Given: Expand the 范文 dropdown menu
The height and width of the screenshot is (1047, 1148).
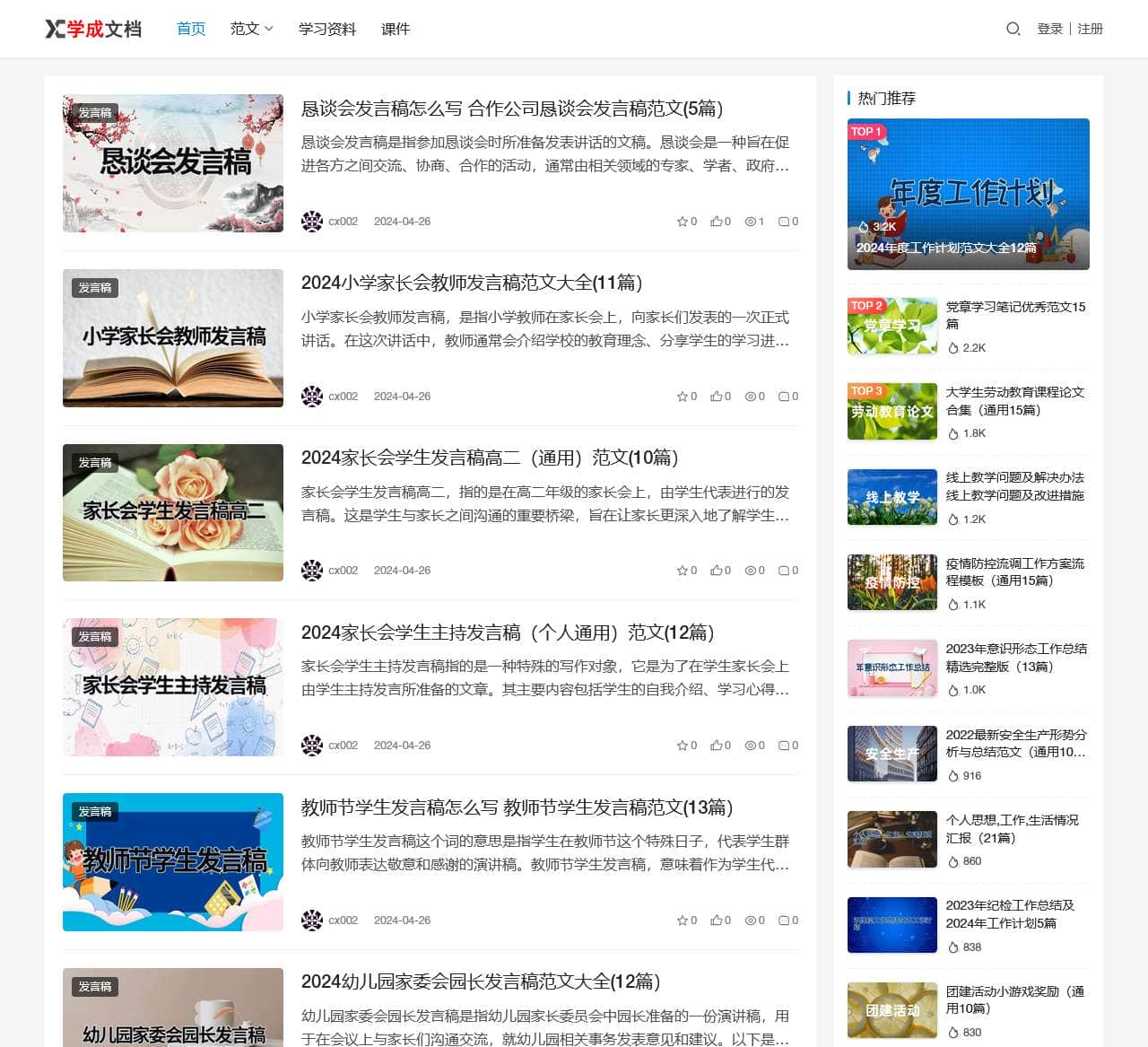Looking at the screenshot, I should pyautogui.click(x=251, y=29).
